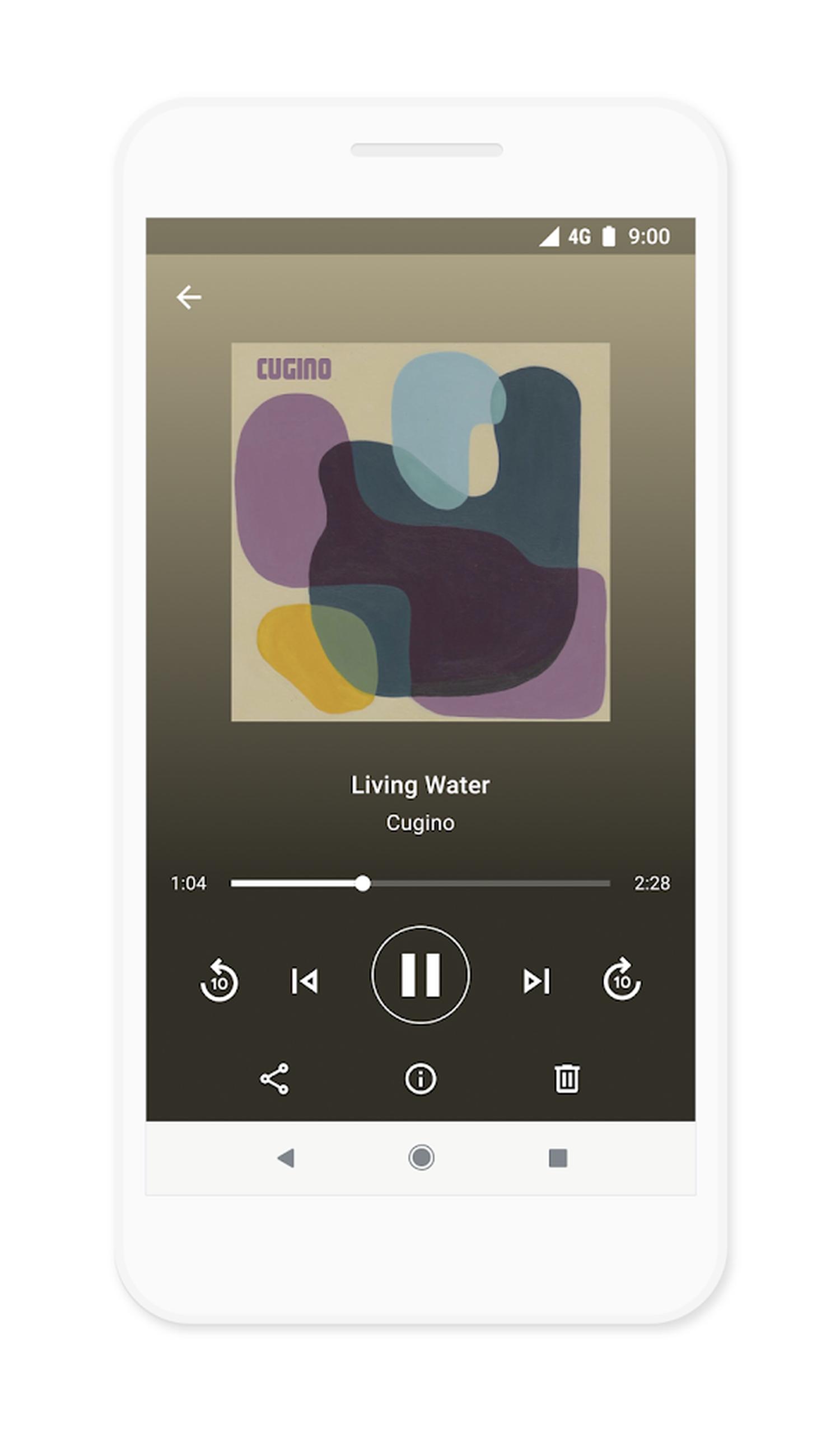Jump forward 10 seconds
This screenshot has width=840, height=1434.
[622, 980]
